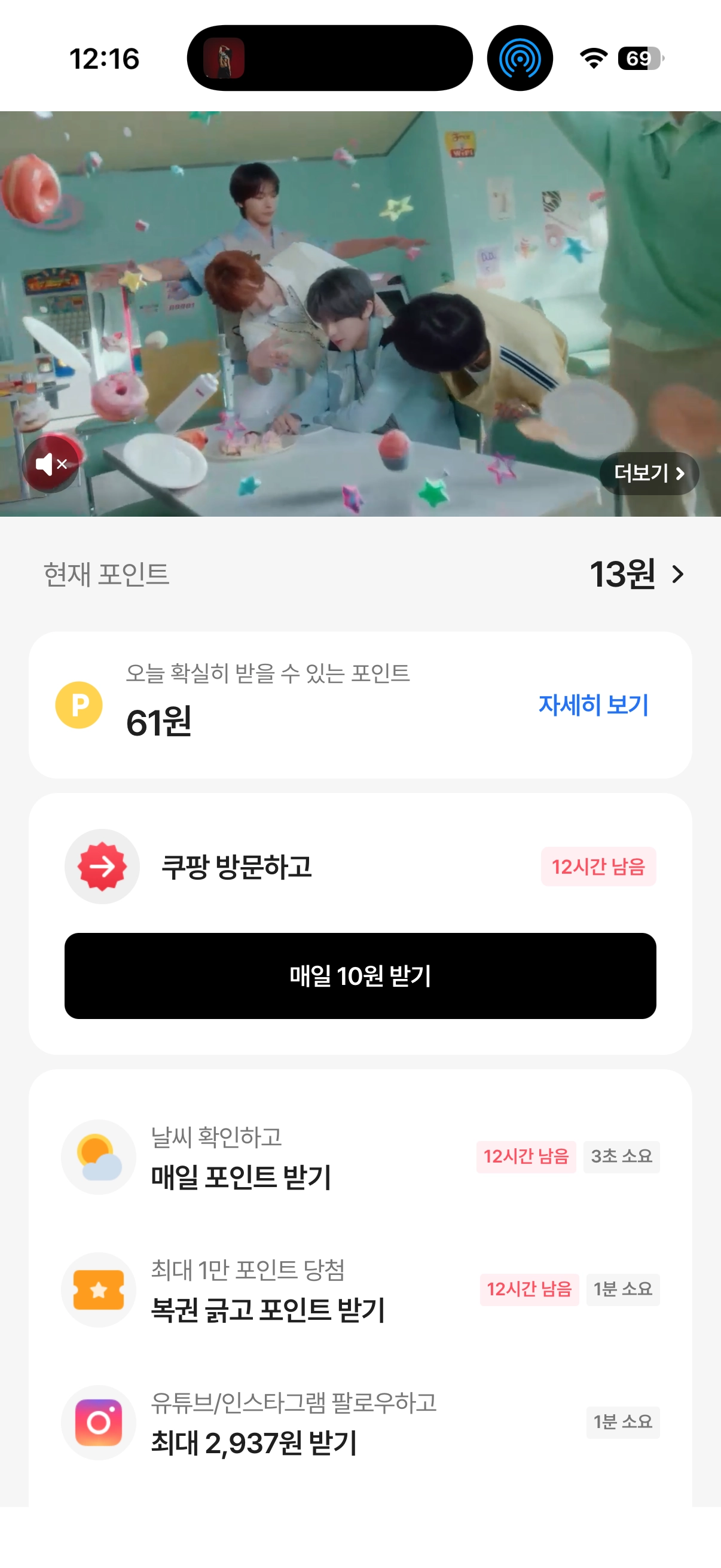Tap 자세히 보기 for today's points

593,705
